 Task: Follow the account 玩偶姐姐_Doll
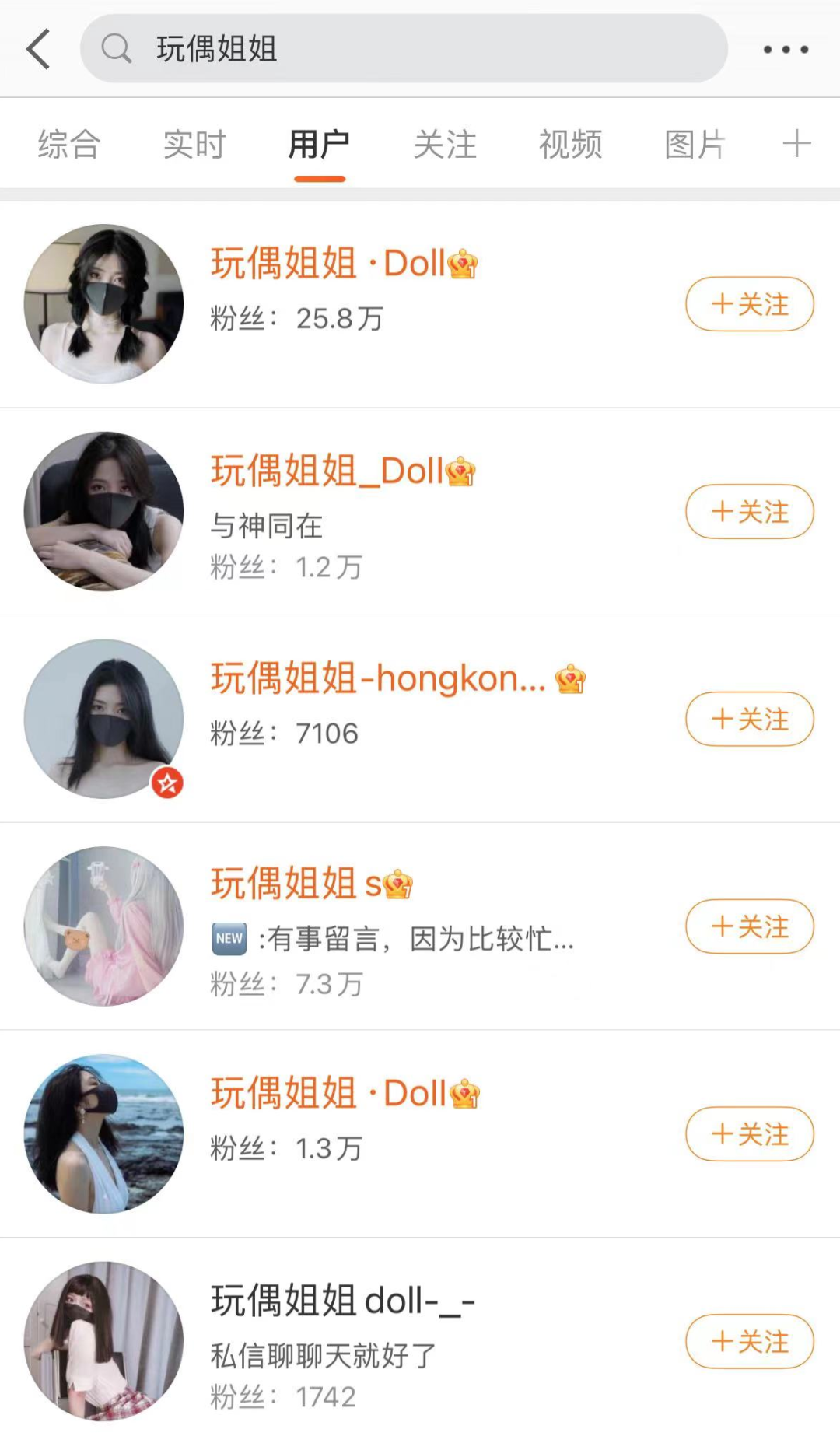click(749, 512)
